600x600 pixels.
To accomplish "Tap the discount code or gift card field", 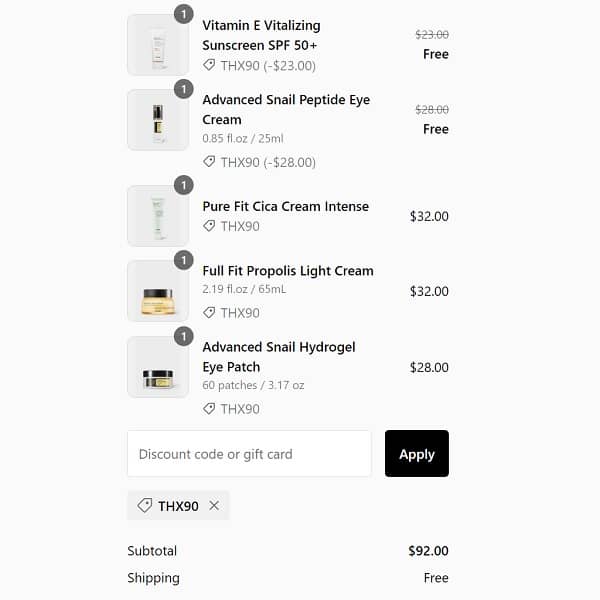I will click(249, 454).
